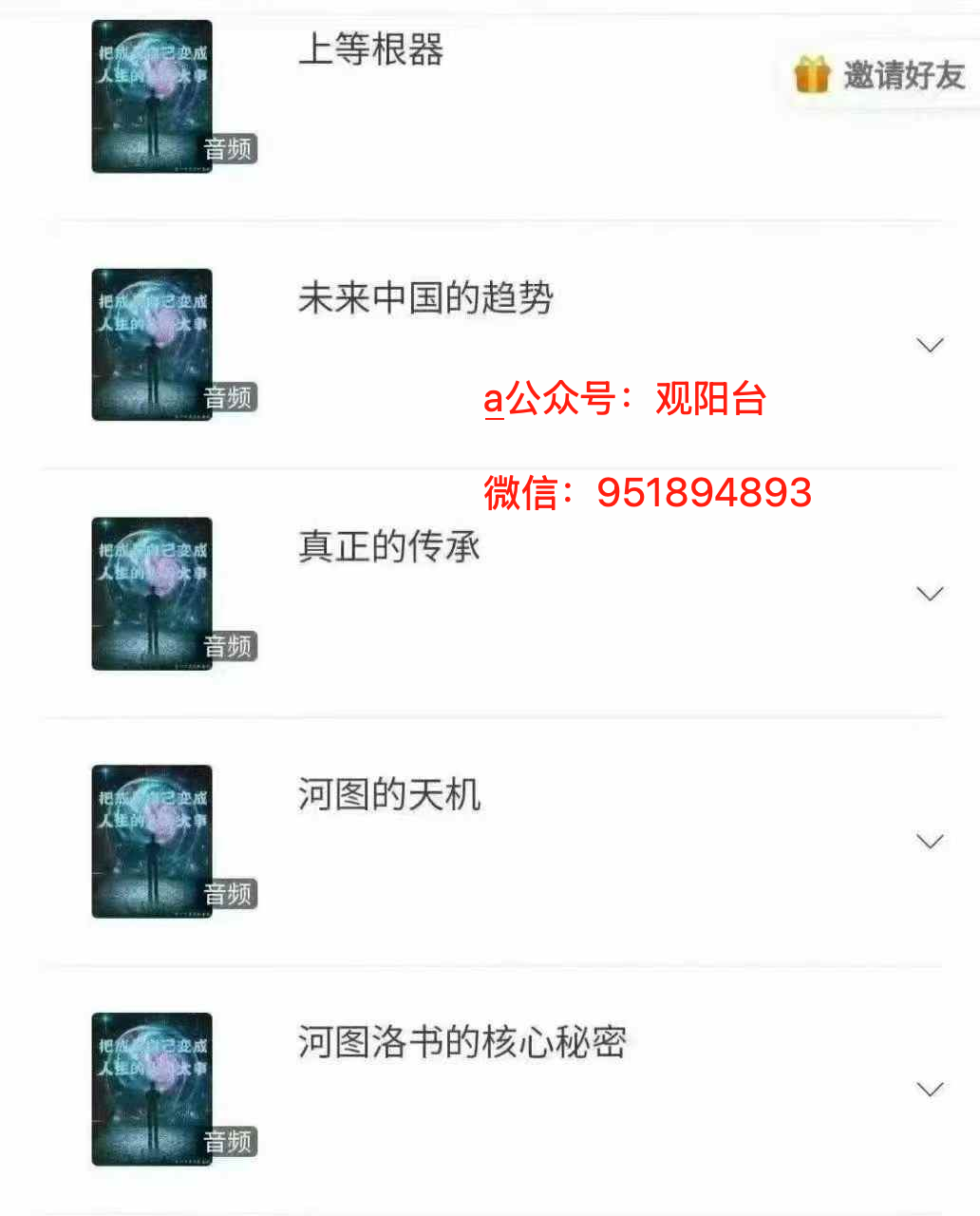Expand the chevron beside 未来中国的趋势
This screenshot has height=1216, width=980.
(930, 345)
